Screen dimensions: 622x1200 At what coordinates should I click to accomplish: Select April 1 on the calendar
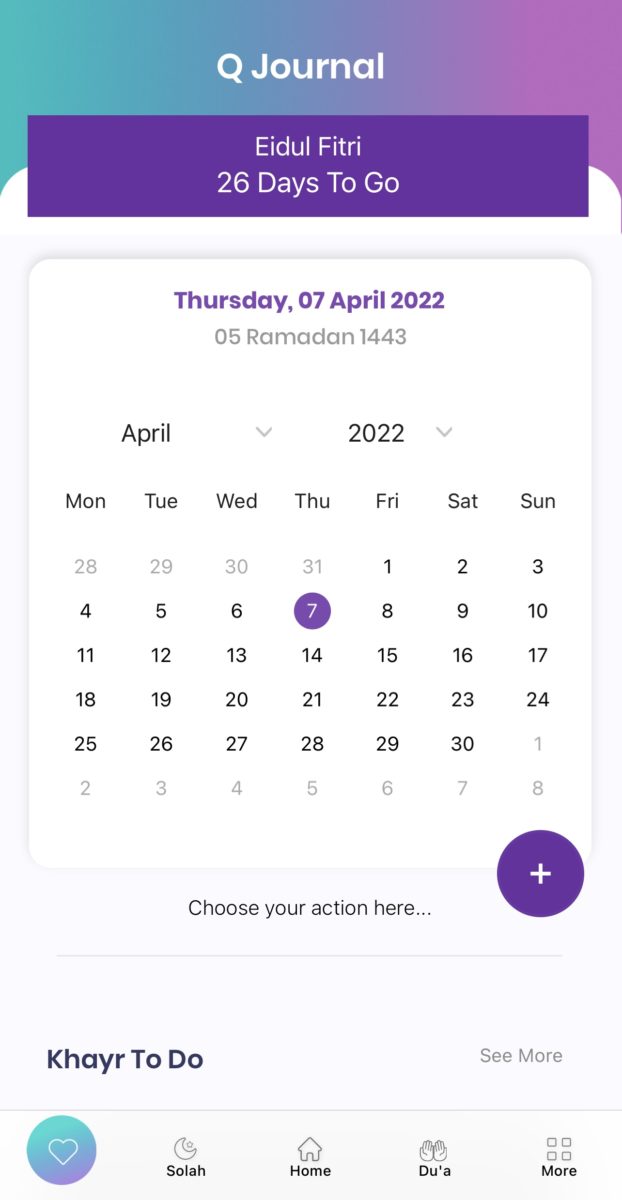(x=387, y=567)
